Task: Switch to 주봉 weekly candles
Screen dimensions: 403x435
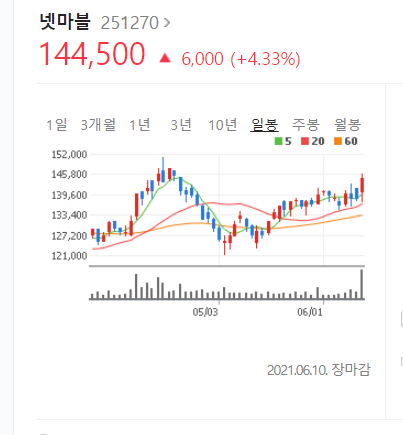Action: (x=306, y=125)
